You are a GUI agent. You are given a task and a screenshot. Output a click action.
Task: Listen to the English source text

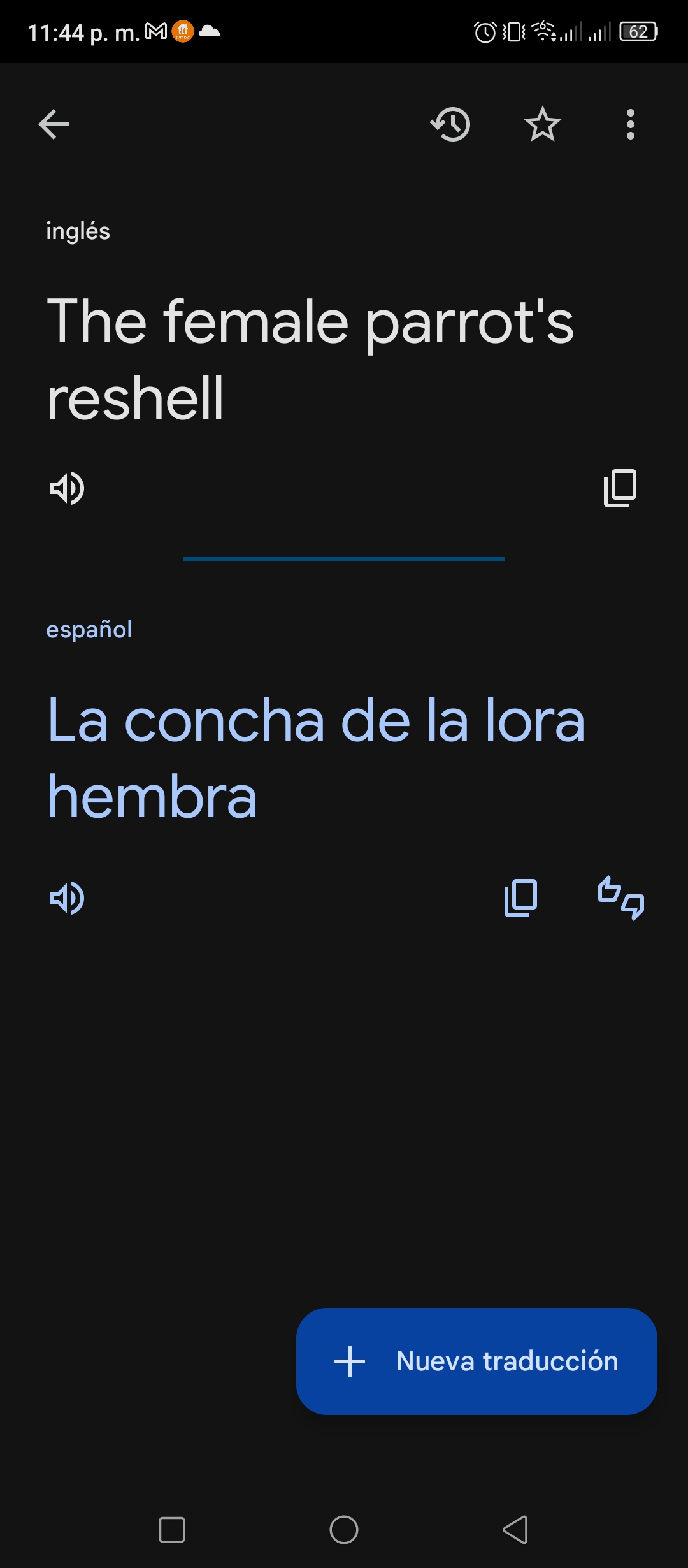pos(67,488)
